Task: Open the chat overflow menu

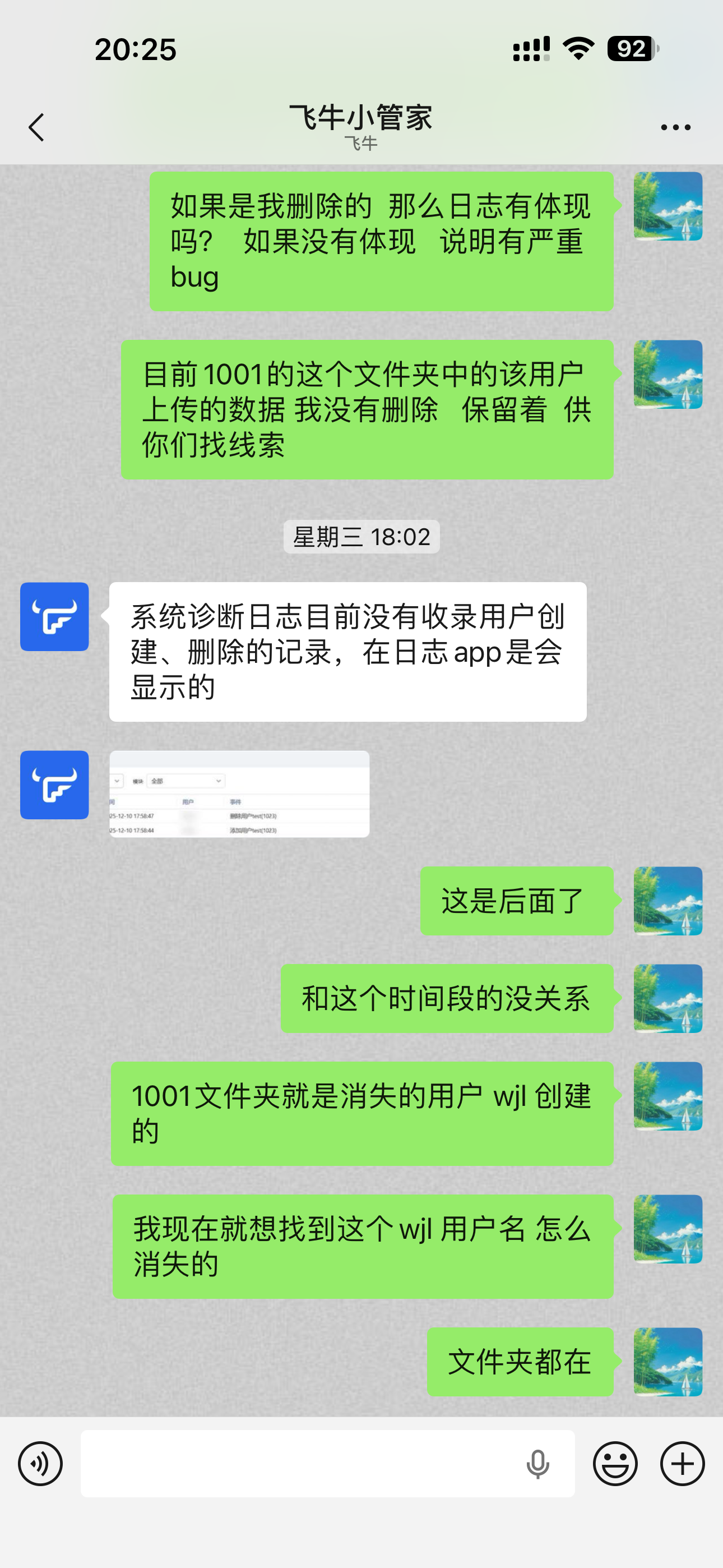Action: point(675,127)
